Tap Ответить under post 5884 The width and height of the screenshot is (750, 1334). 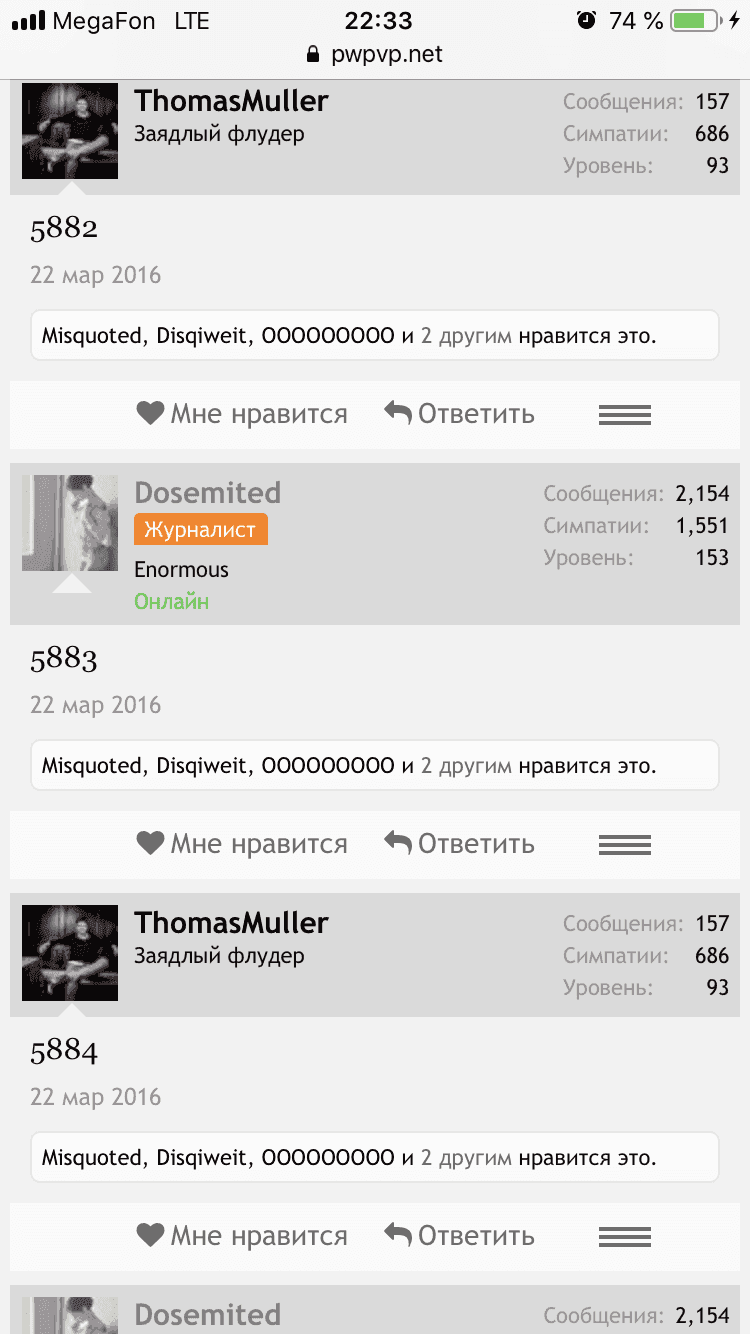[459, 1236]
